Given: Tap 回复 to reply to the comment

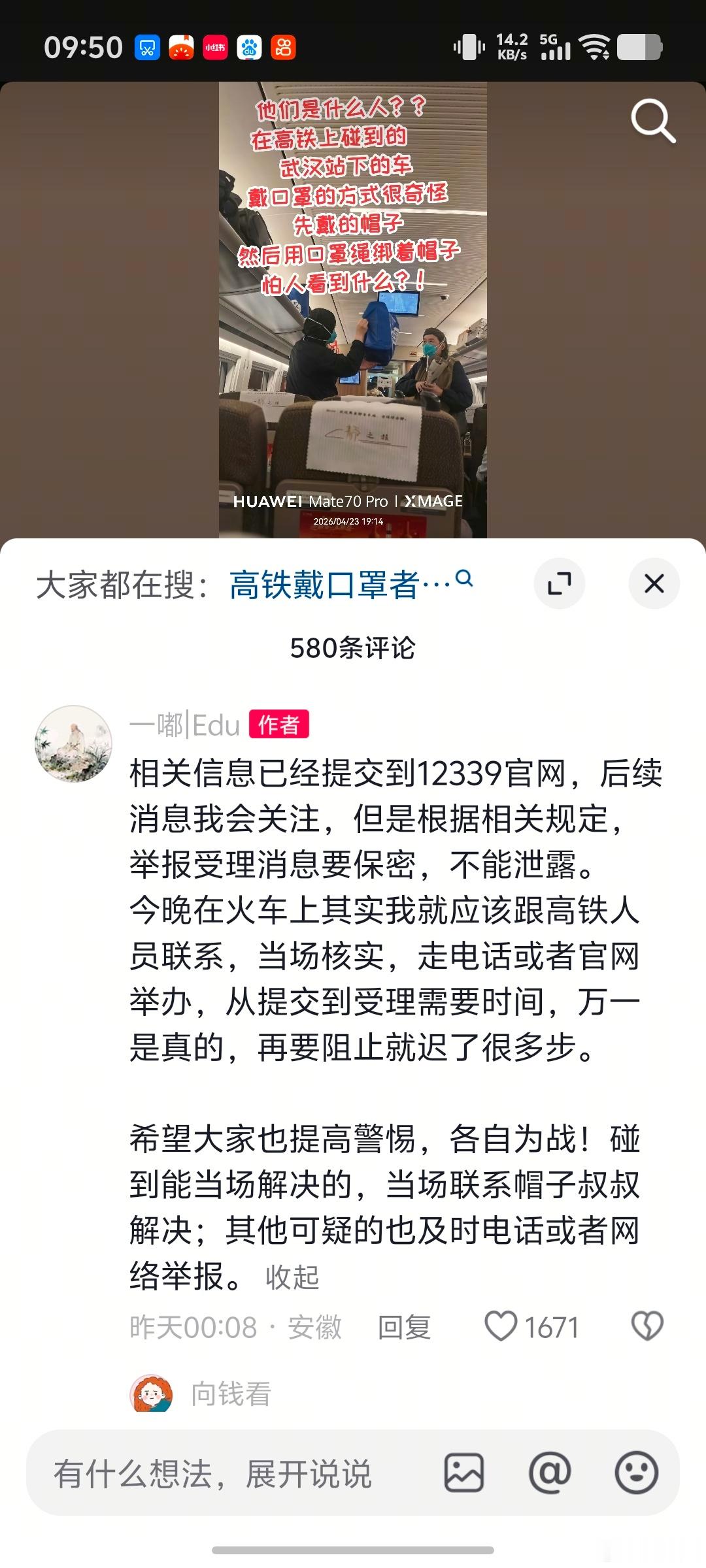Looking at the screenshot, I should [x=405, y=1327].
